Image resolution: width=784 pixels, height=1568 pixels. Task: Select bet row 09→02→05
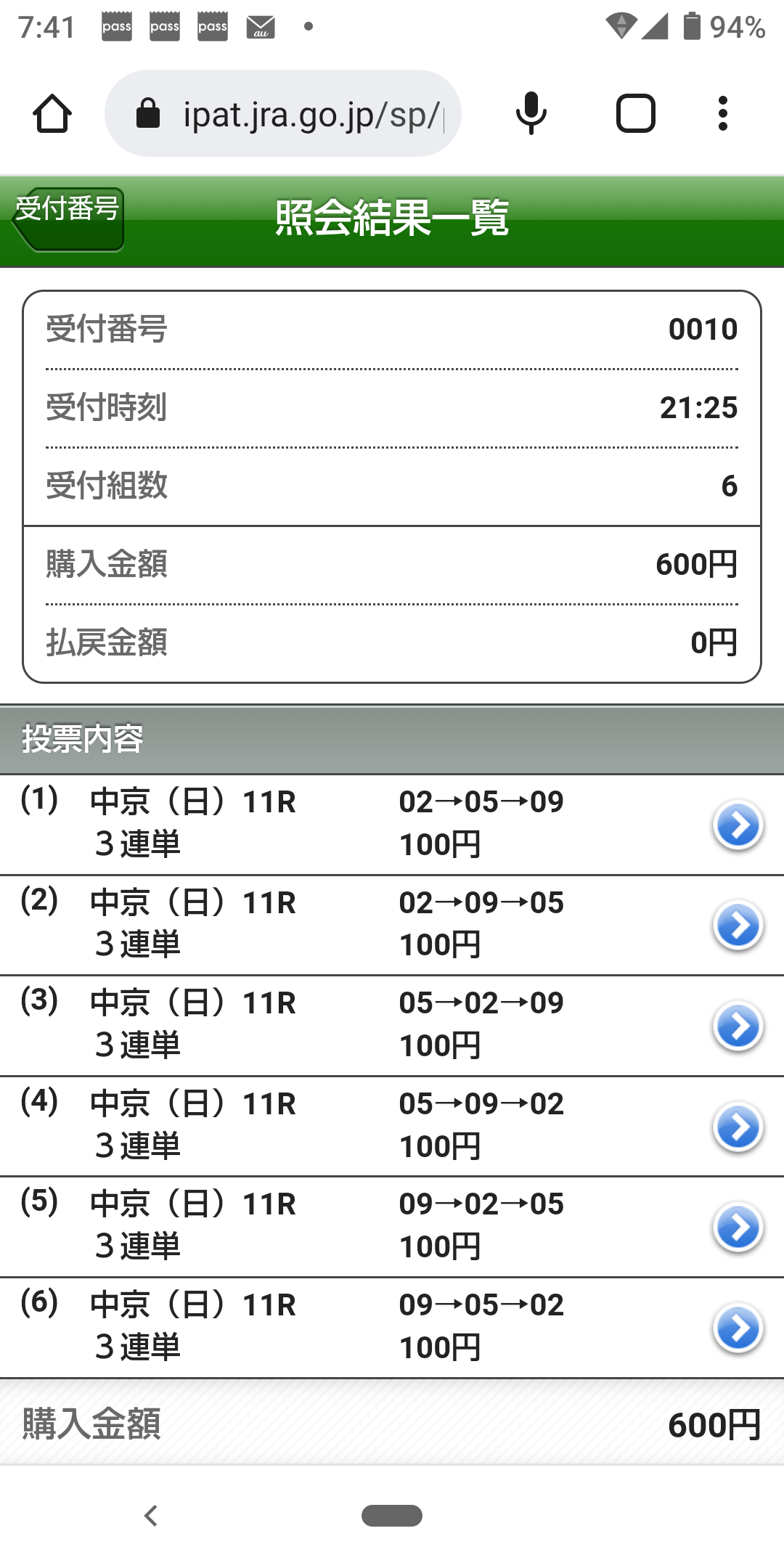[738, 1227]
